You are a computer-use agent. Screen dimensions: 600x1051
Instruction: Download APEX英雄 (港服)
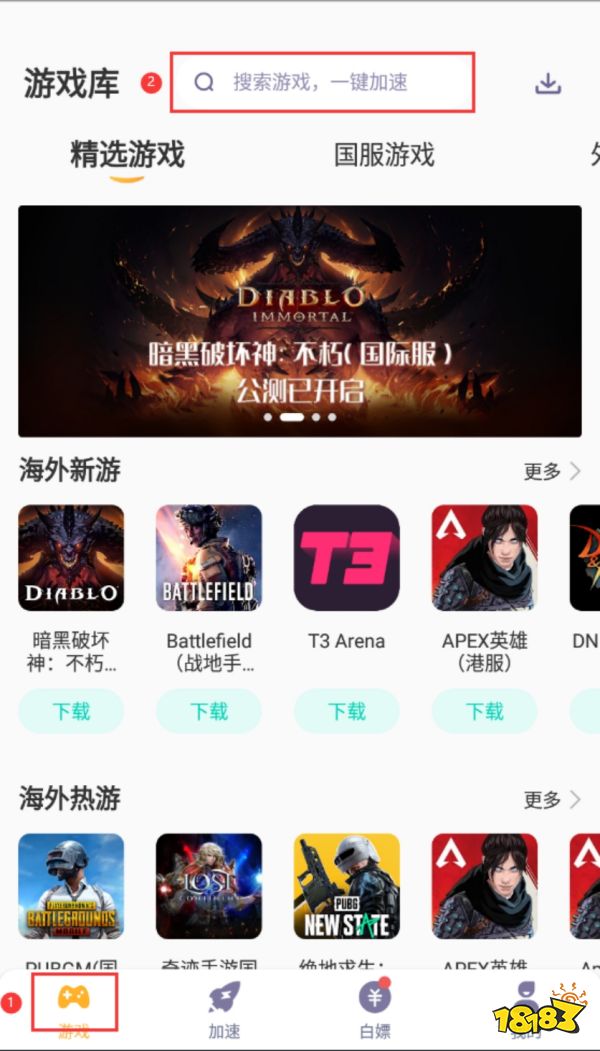click(485, 711)
